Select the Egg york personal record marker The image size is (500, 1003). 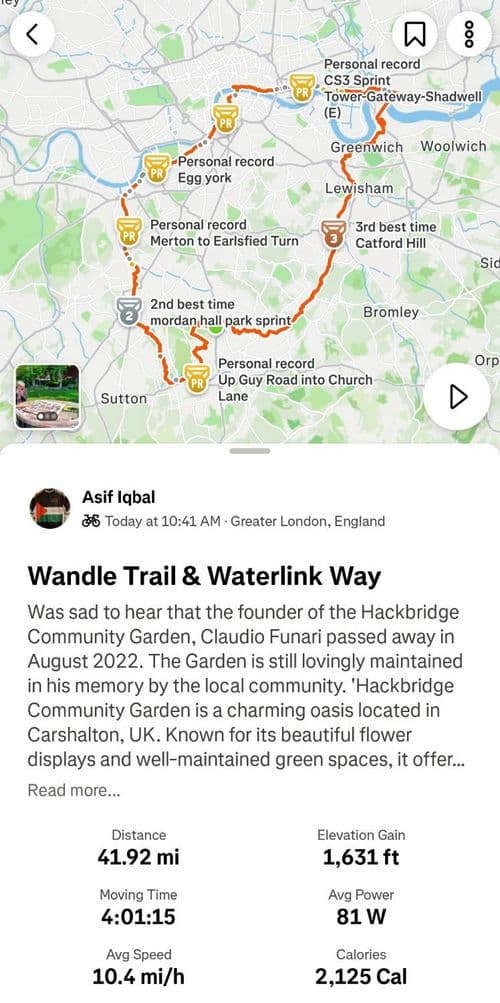tap(156, 168)
